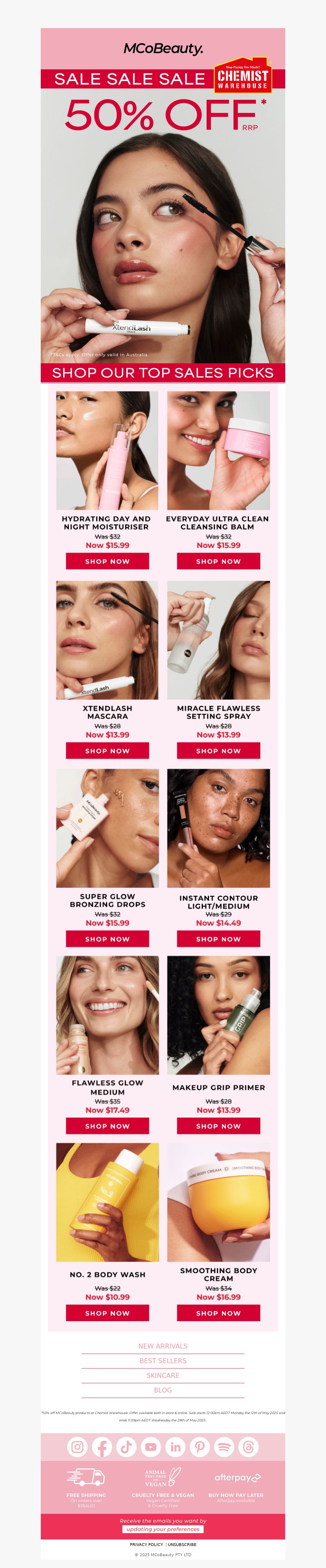Screen dimensions: 326x1568
Task: Shop the No. 2 Body Wash
Action: 107,1312
